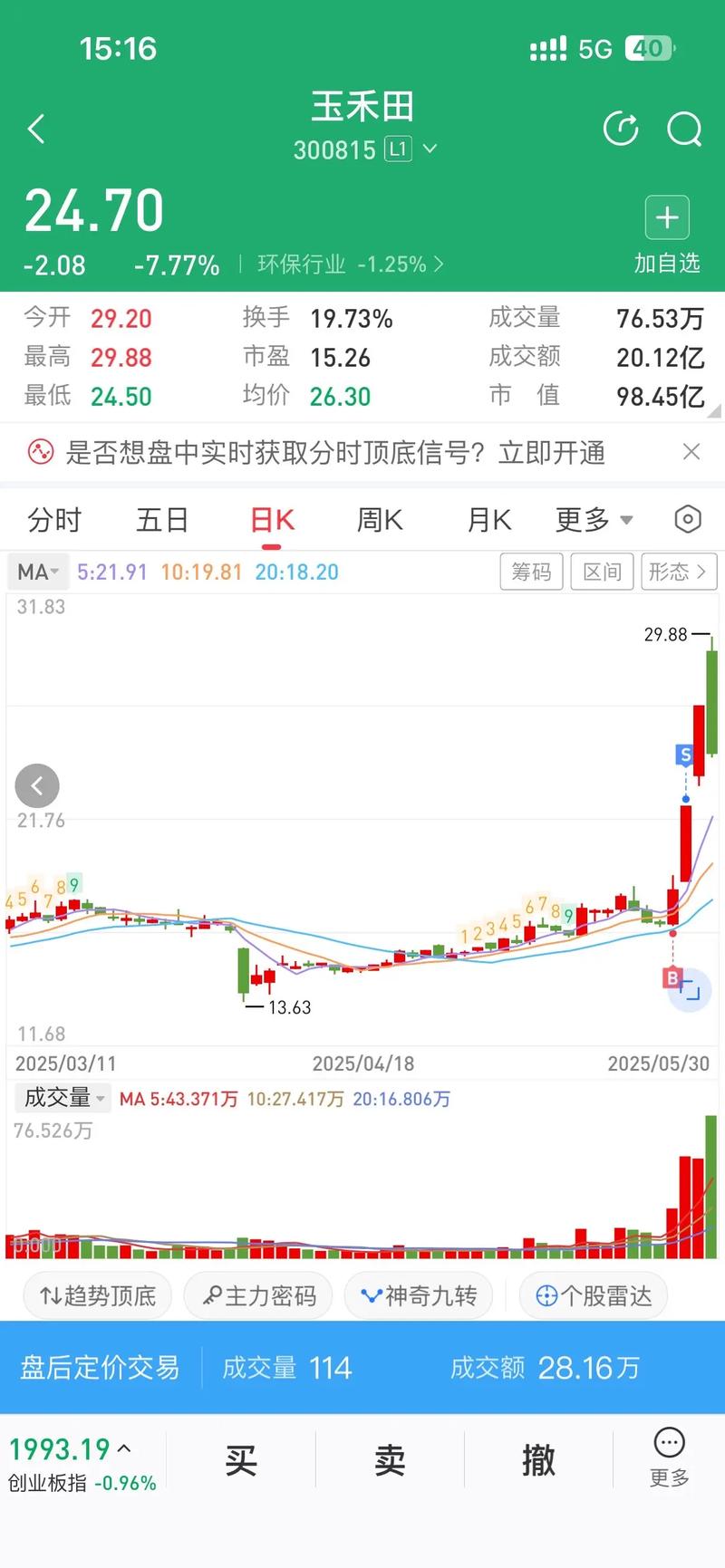Tap the refresh icon beside search

point(621,130)
